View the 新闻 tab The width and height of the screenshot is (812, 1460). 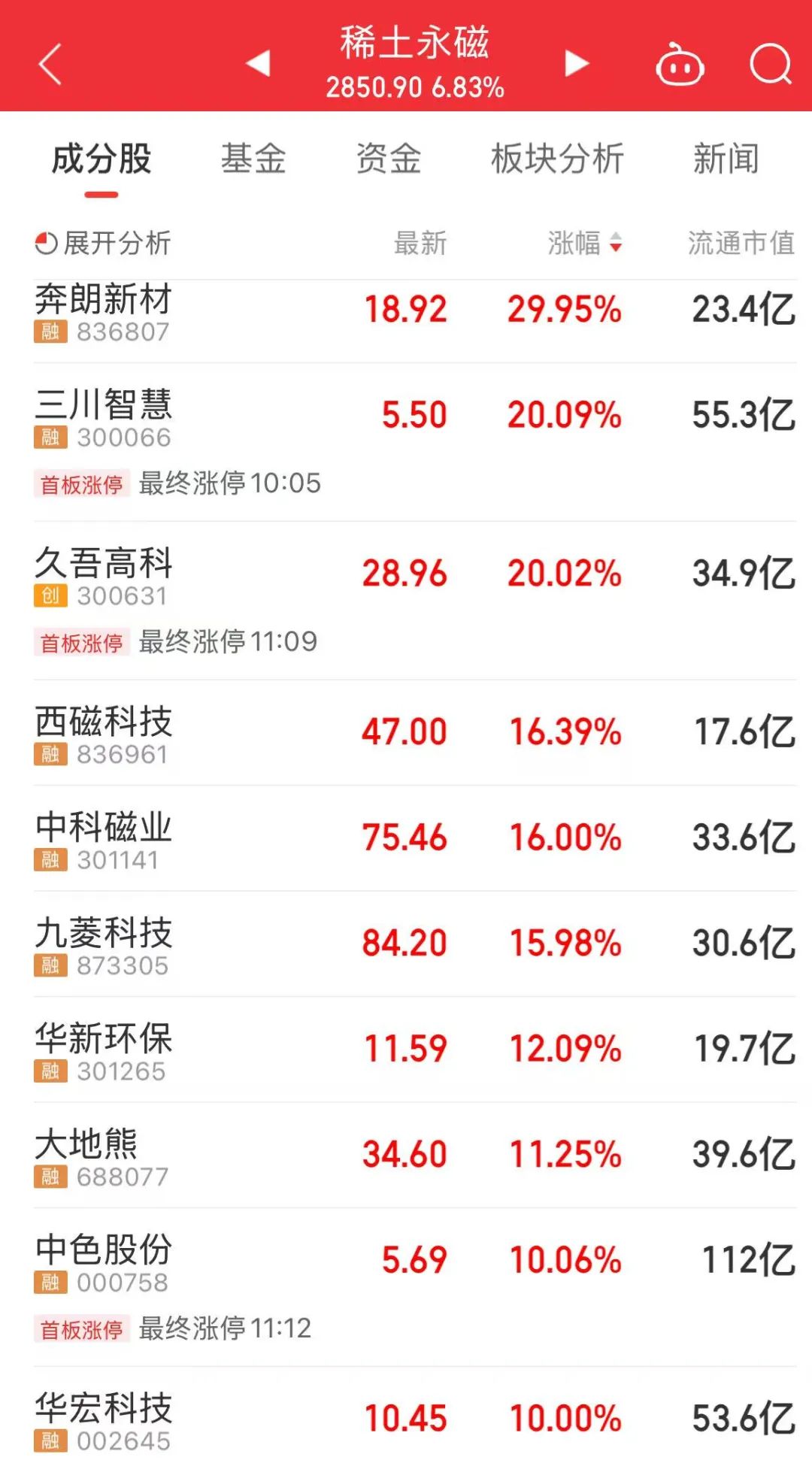(x=726, y=159)
